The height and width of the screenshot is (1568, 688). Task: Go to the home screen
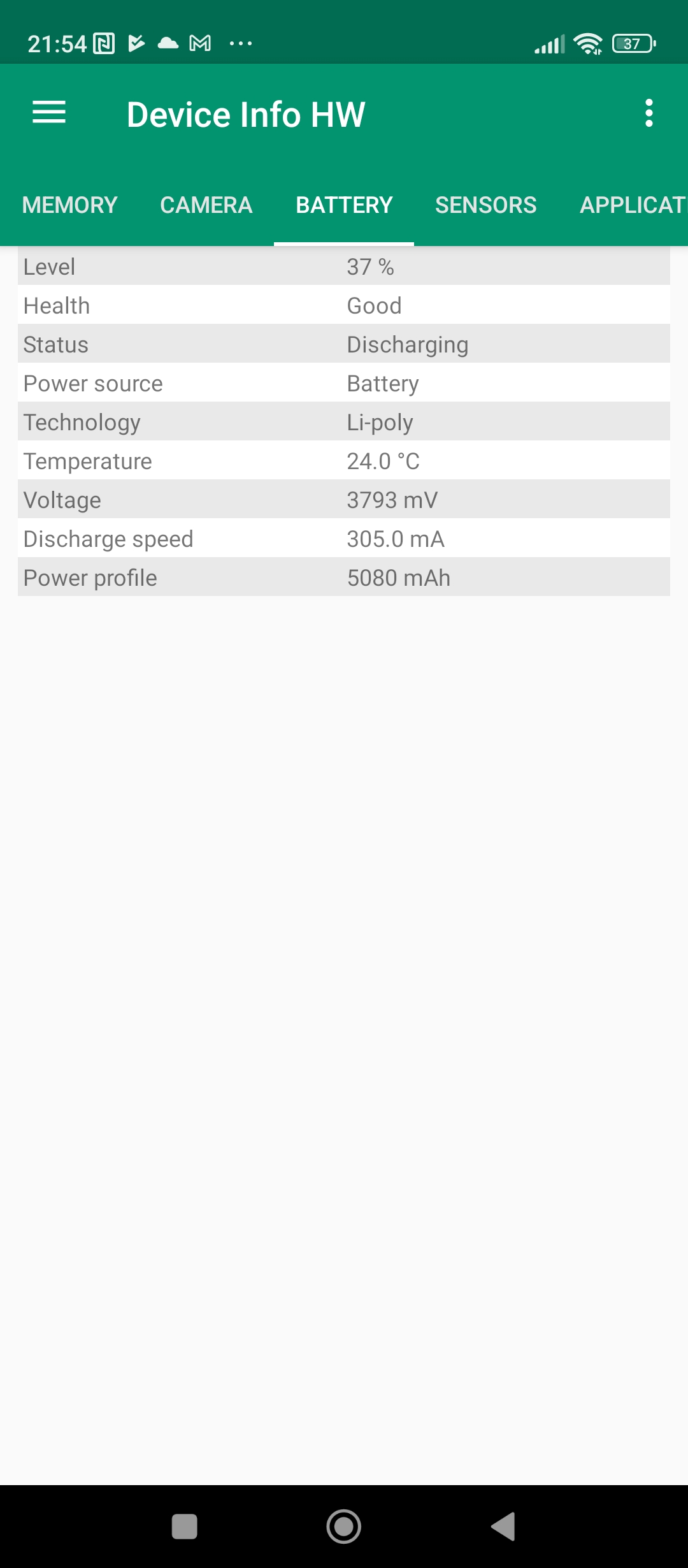[344, 1527]
